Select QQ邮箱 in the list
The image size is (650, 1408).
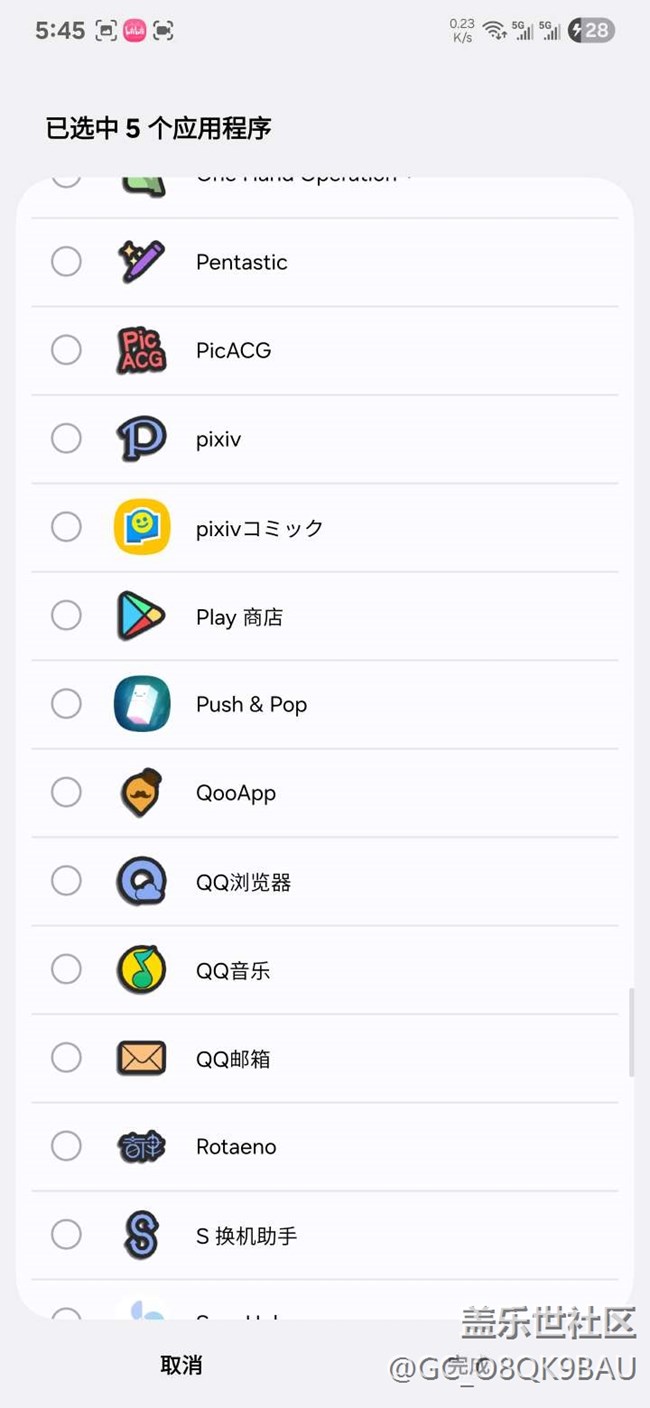pos(325,1058)
